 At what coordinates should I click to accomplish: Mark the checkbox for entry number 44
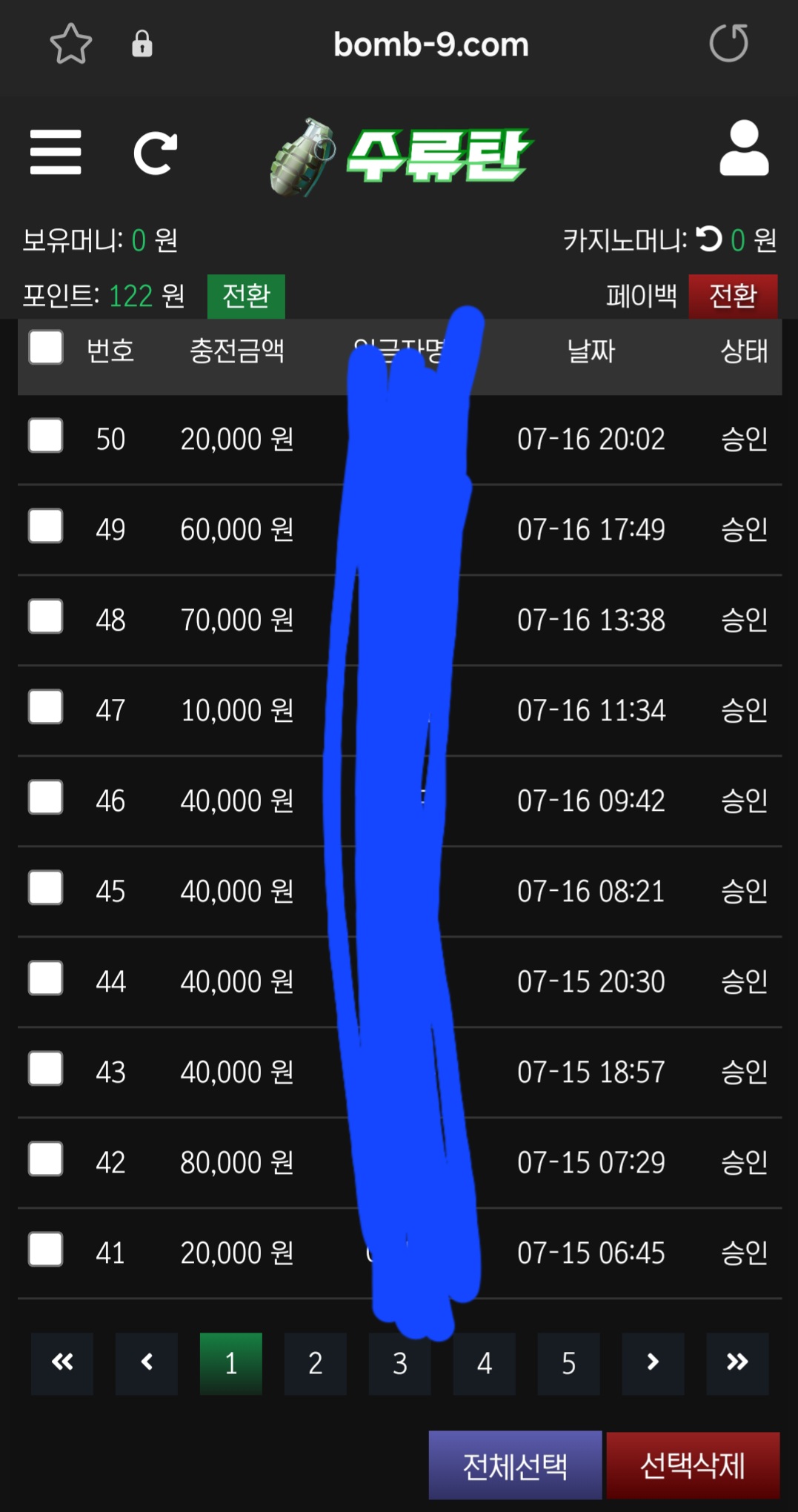click(x=46, y=978)
